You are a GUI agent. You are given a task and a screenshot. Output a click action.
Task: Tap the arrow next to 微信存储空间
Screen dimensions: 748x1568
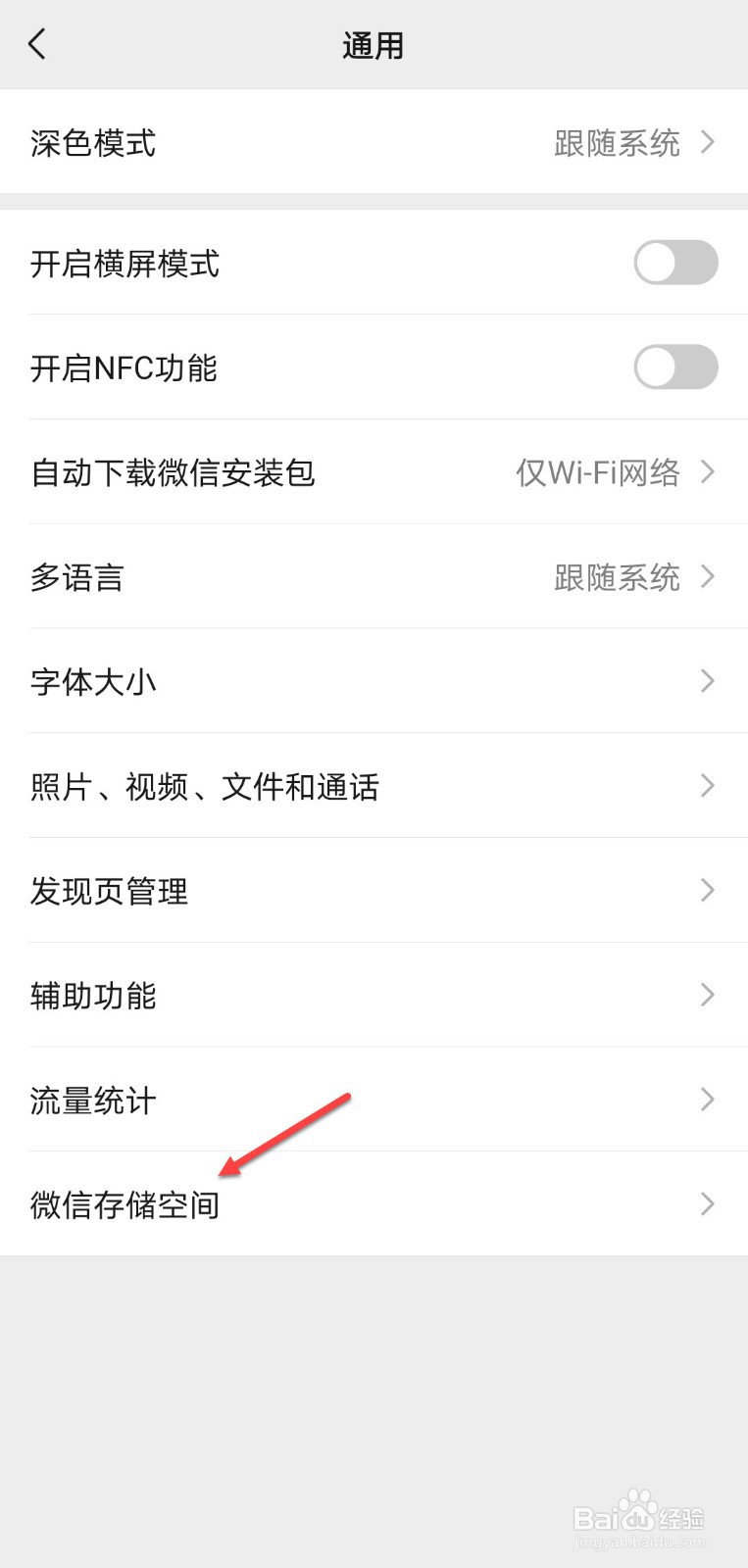tap(708, 1204)
